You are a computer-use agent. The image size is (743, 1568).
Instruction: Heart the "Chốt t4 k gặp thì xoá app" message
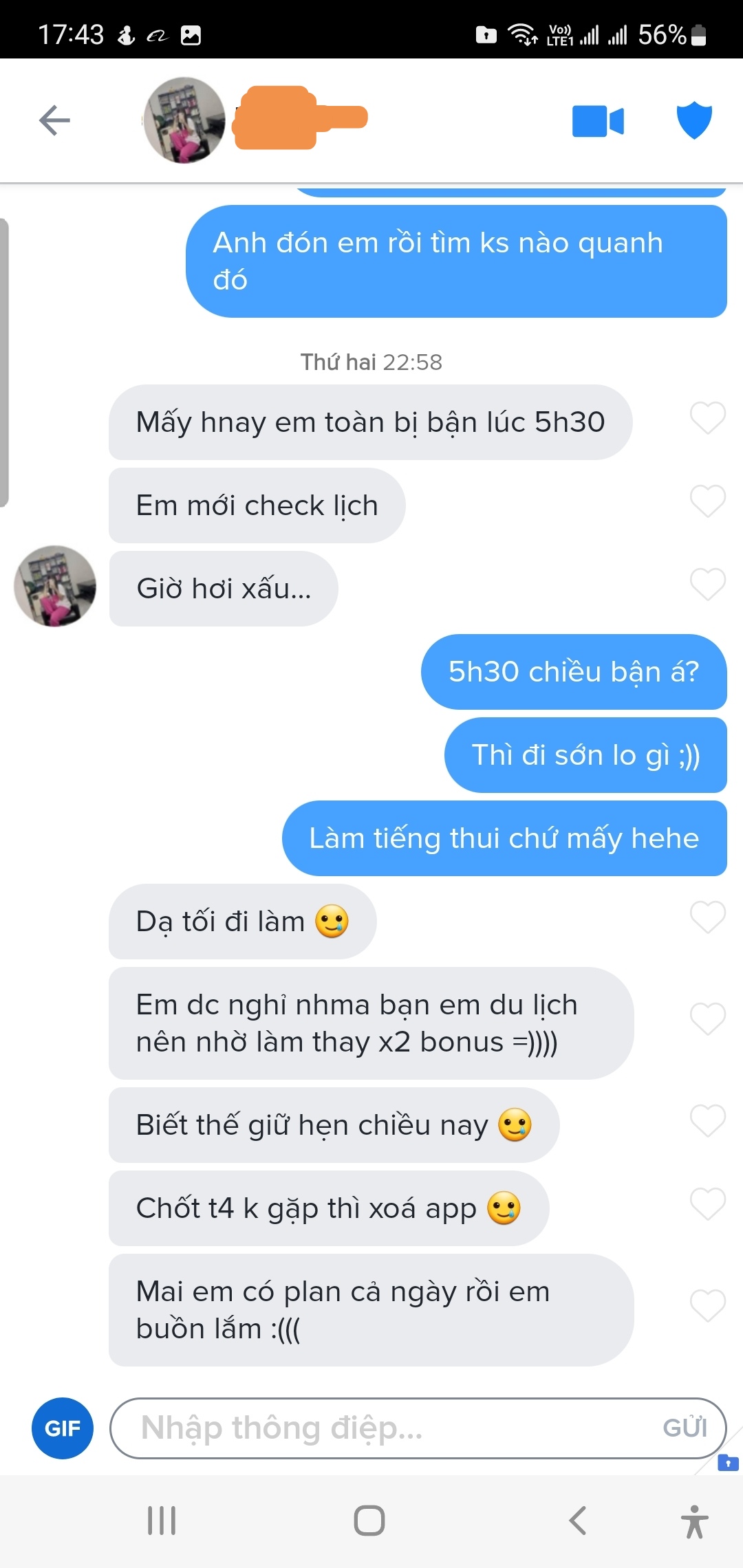[707, 1204]
